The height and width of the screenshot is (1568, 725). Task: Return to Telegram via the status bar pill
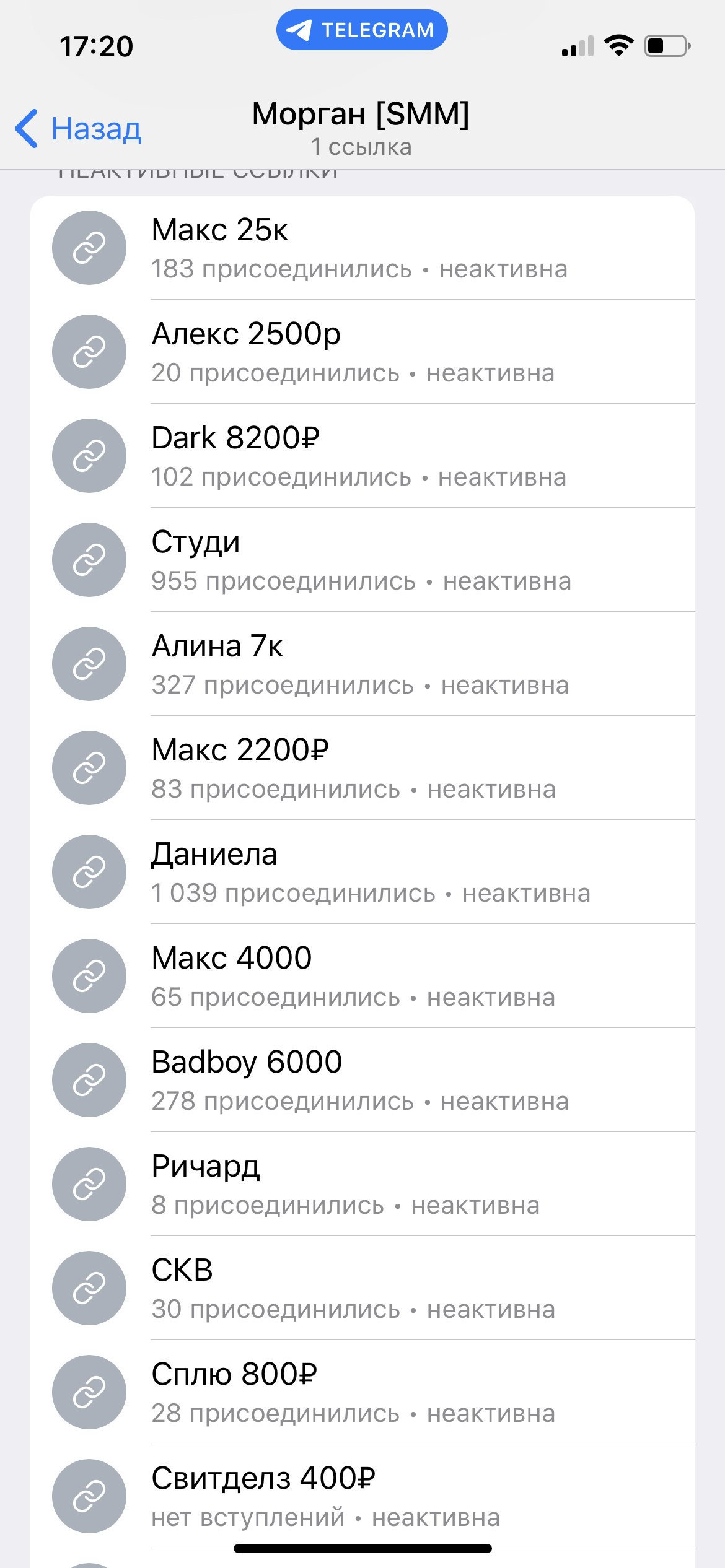pos(362,30)
